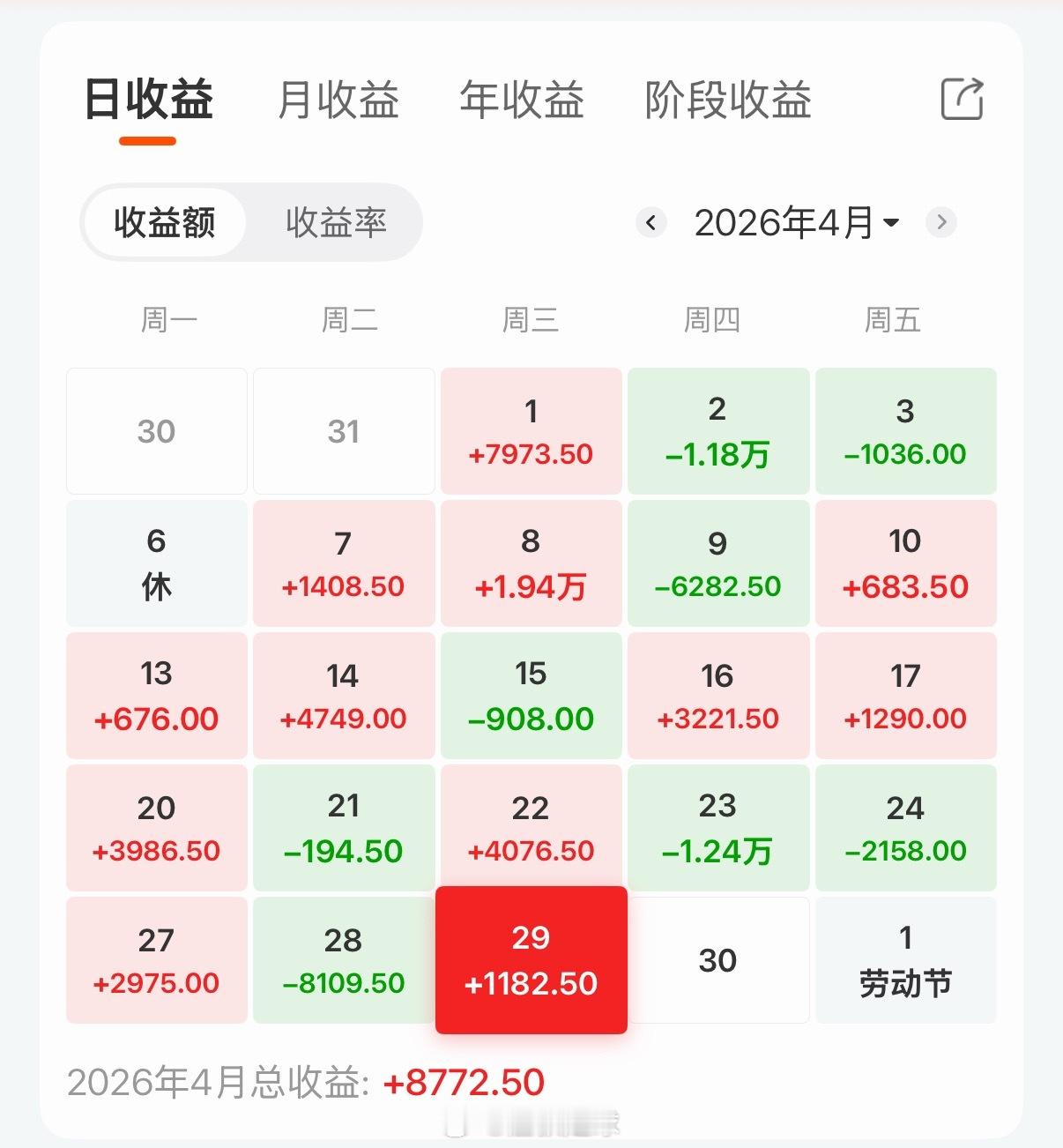
Task: Toggle to 收益率 display mode
Action: 337,222
